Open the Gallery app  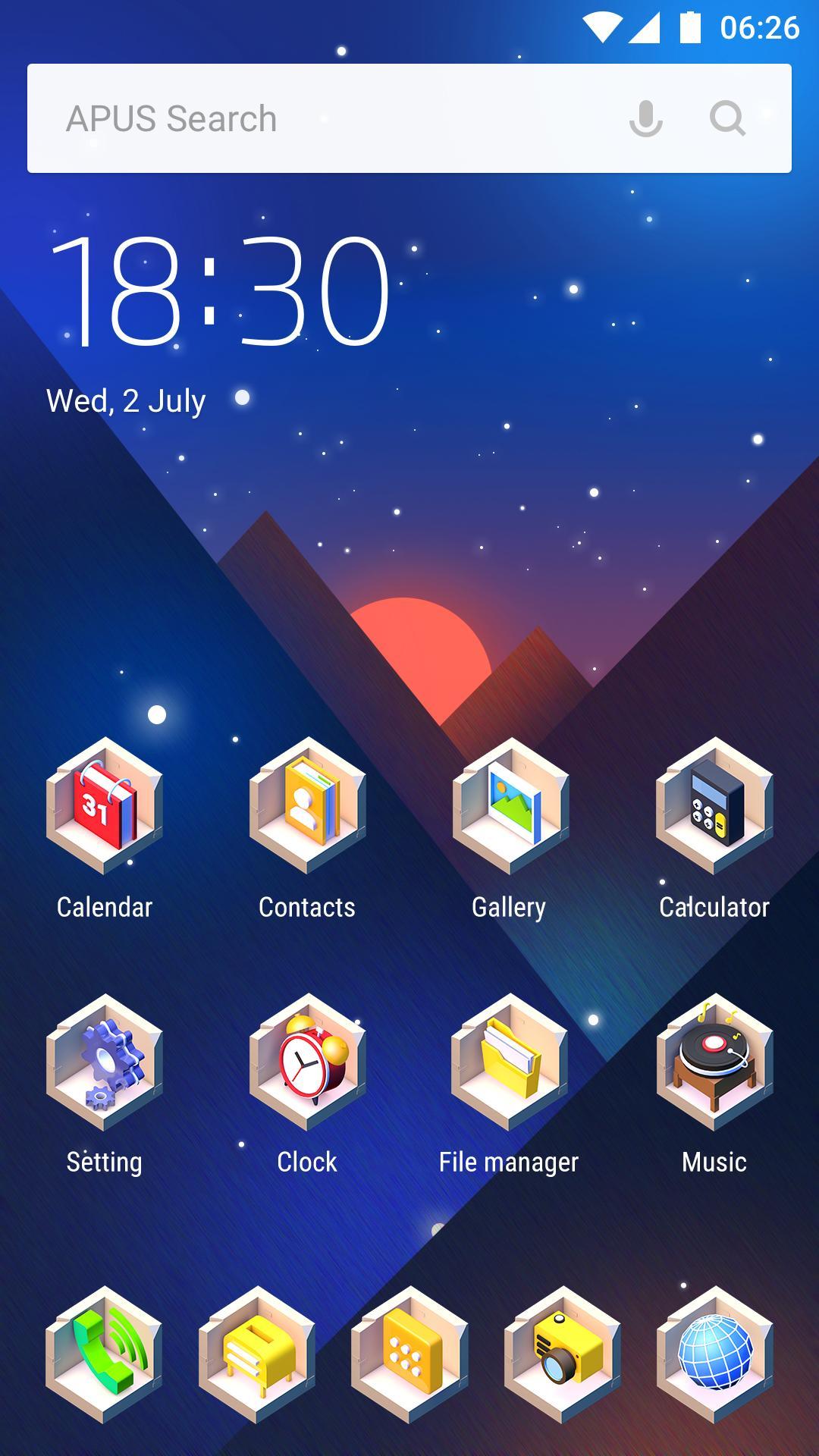click(510, 806)
